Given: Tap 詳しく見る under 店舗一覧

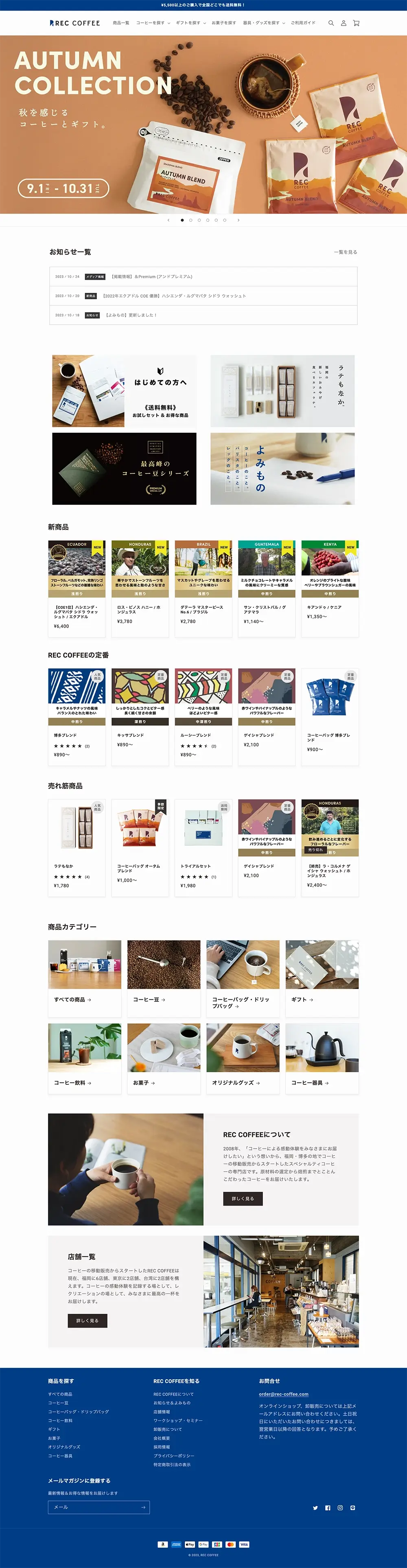Looking at the screenshot, I should coord(87,1320).
